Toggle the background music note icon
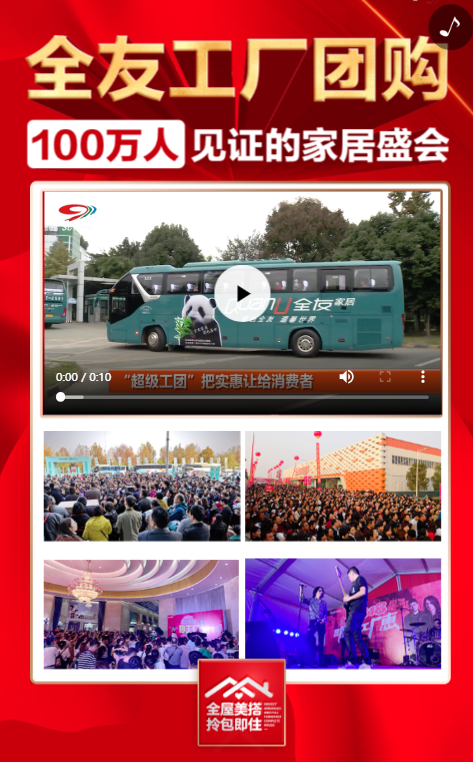 450,28
